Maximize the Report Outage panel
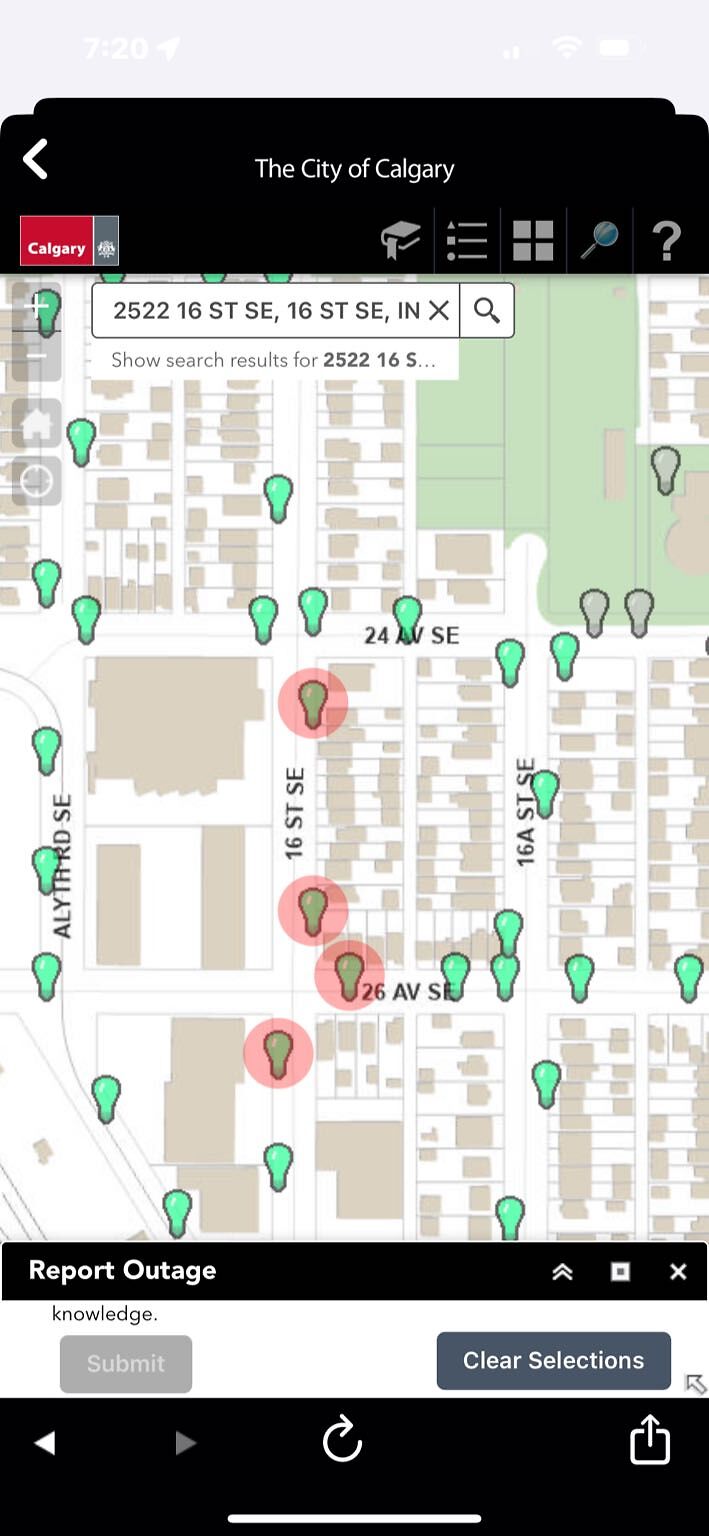Image resolution: width=709 pixels, height=1536 pixels. (x=621, y=1271)
